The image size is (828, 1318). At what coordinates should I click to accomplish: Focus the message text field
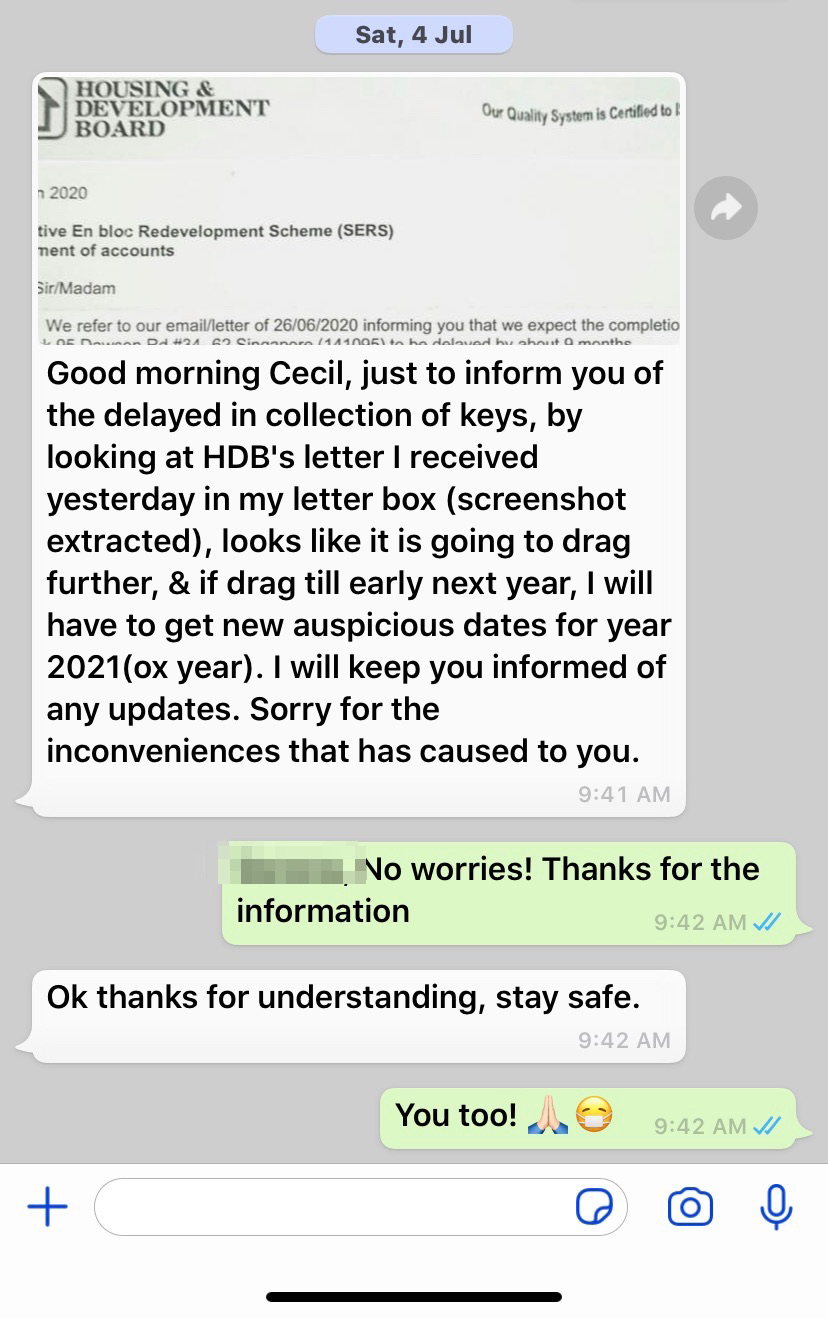(330, 1207)
